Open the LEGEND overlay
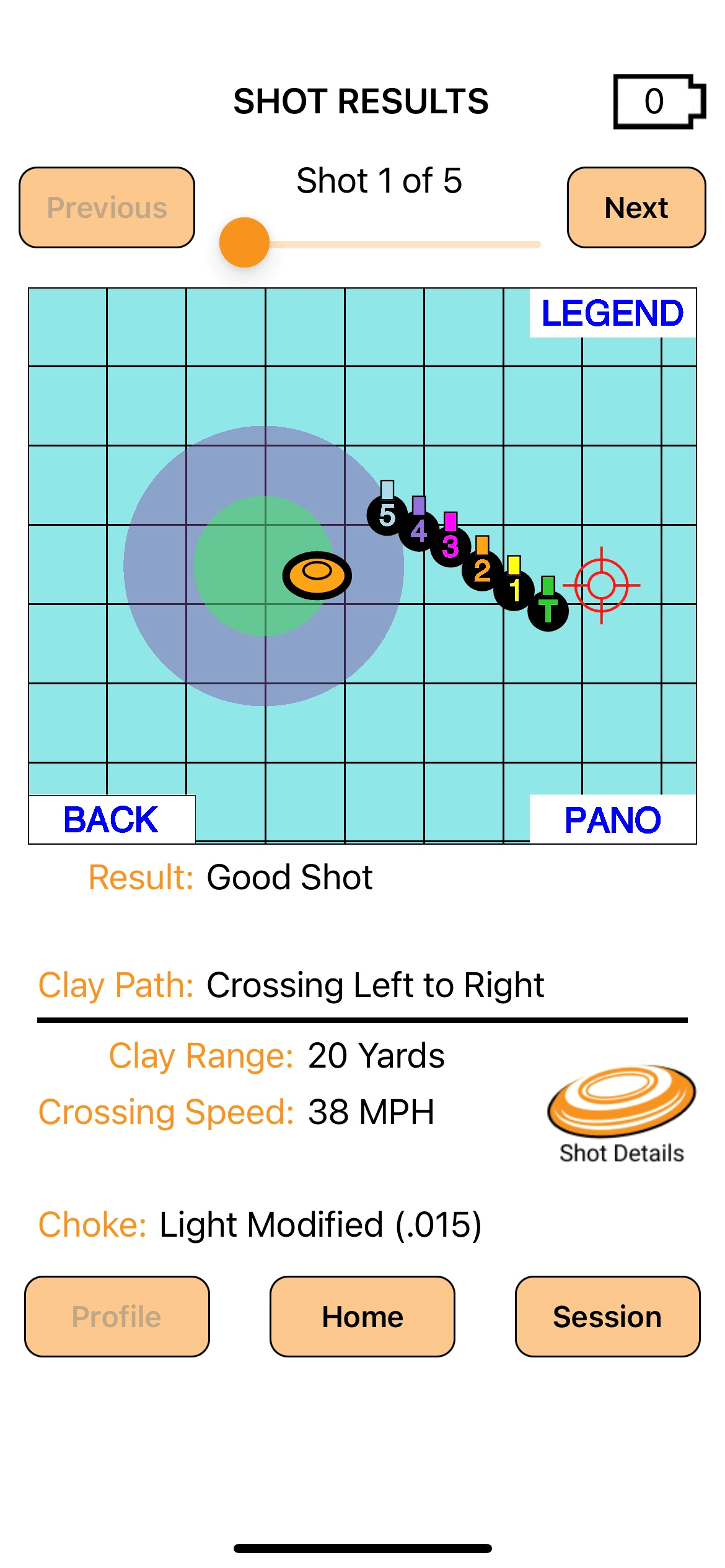 click(x=612, y=313)
